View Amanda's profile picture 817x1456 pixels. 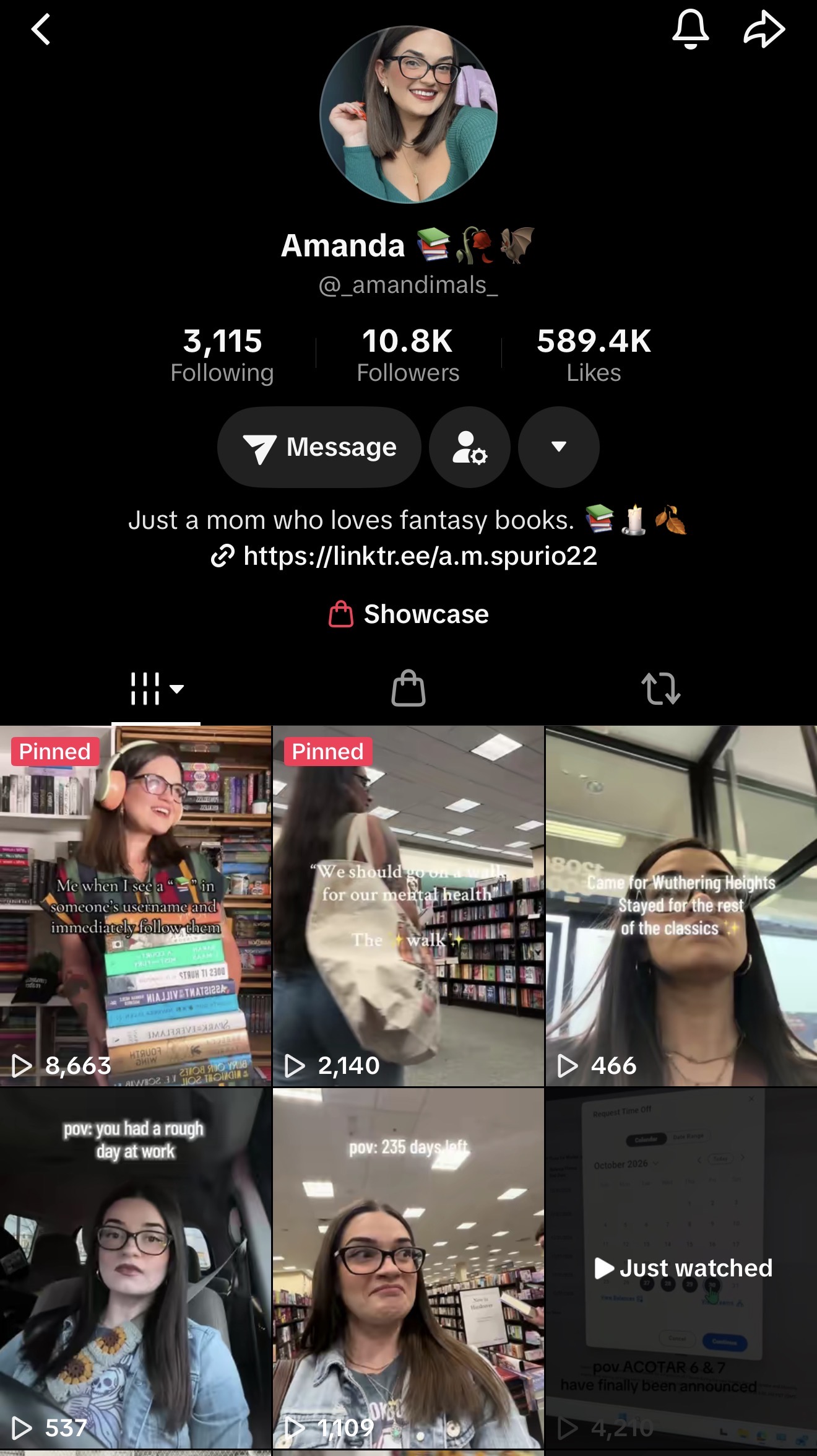pyautogui.click(x=408, y=115)
